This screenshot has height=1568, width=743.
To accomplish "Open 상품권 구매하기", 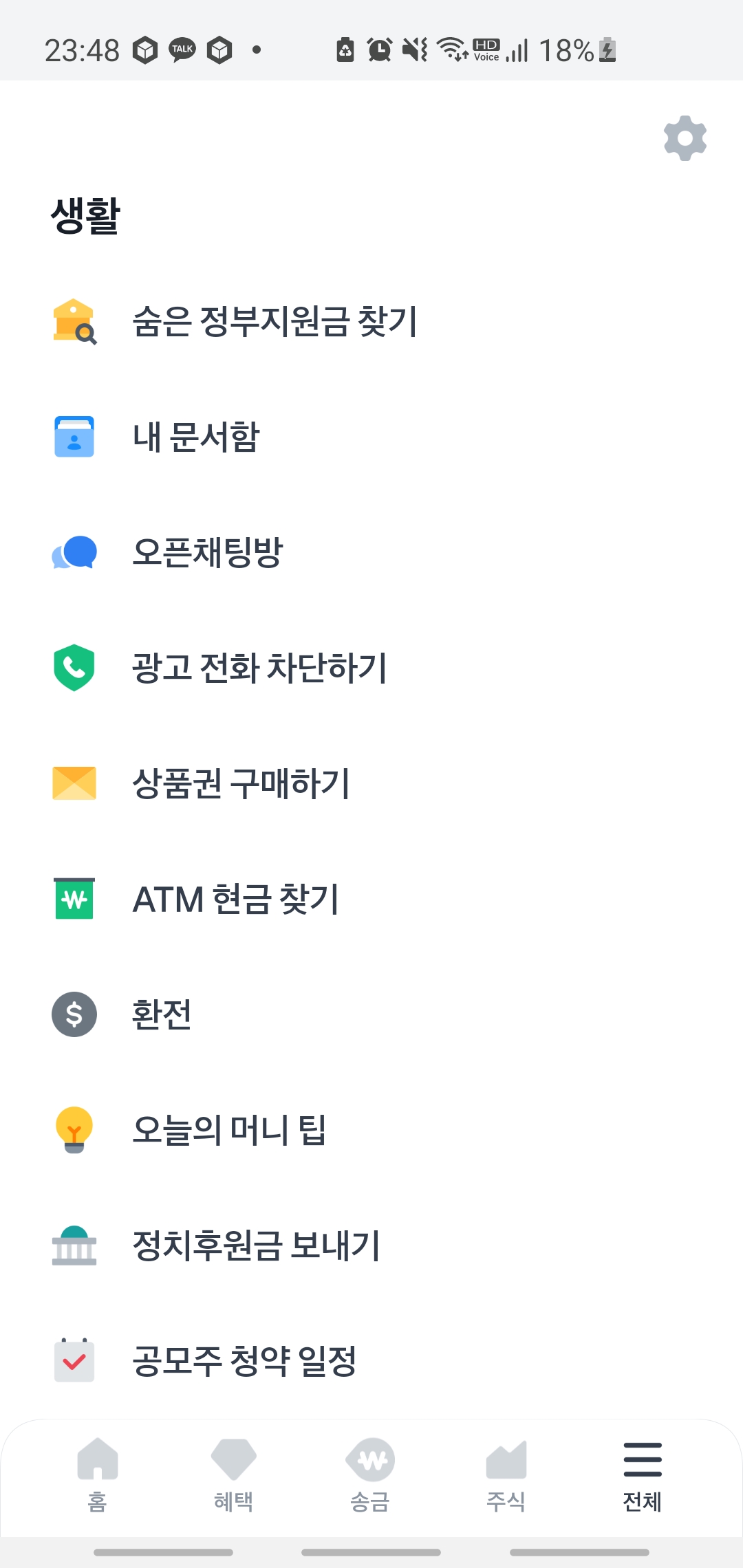I will (x=371, y=783).
